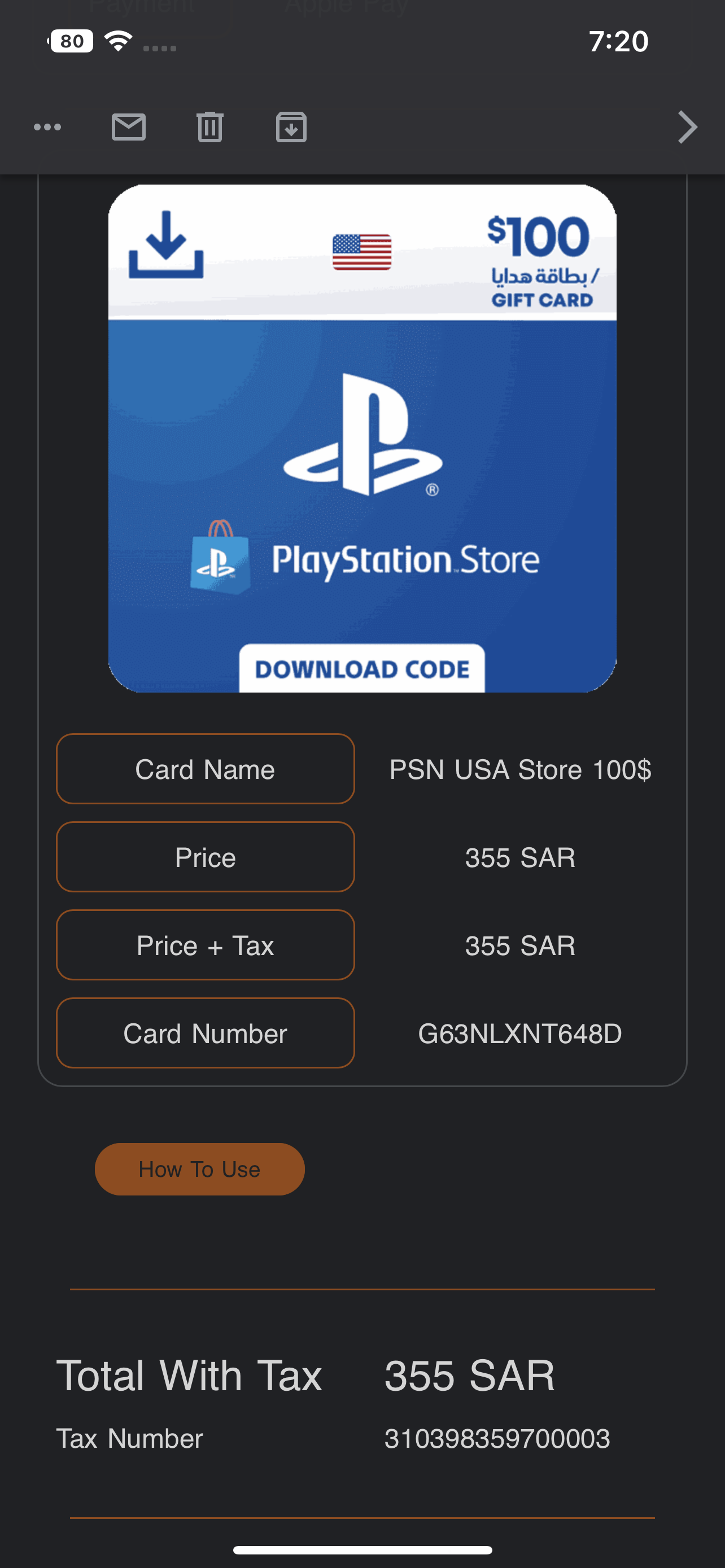Go to the next email arrow
Image resolution: width=725 pixels, height=1568 pixels.
pos(687,127)
